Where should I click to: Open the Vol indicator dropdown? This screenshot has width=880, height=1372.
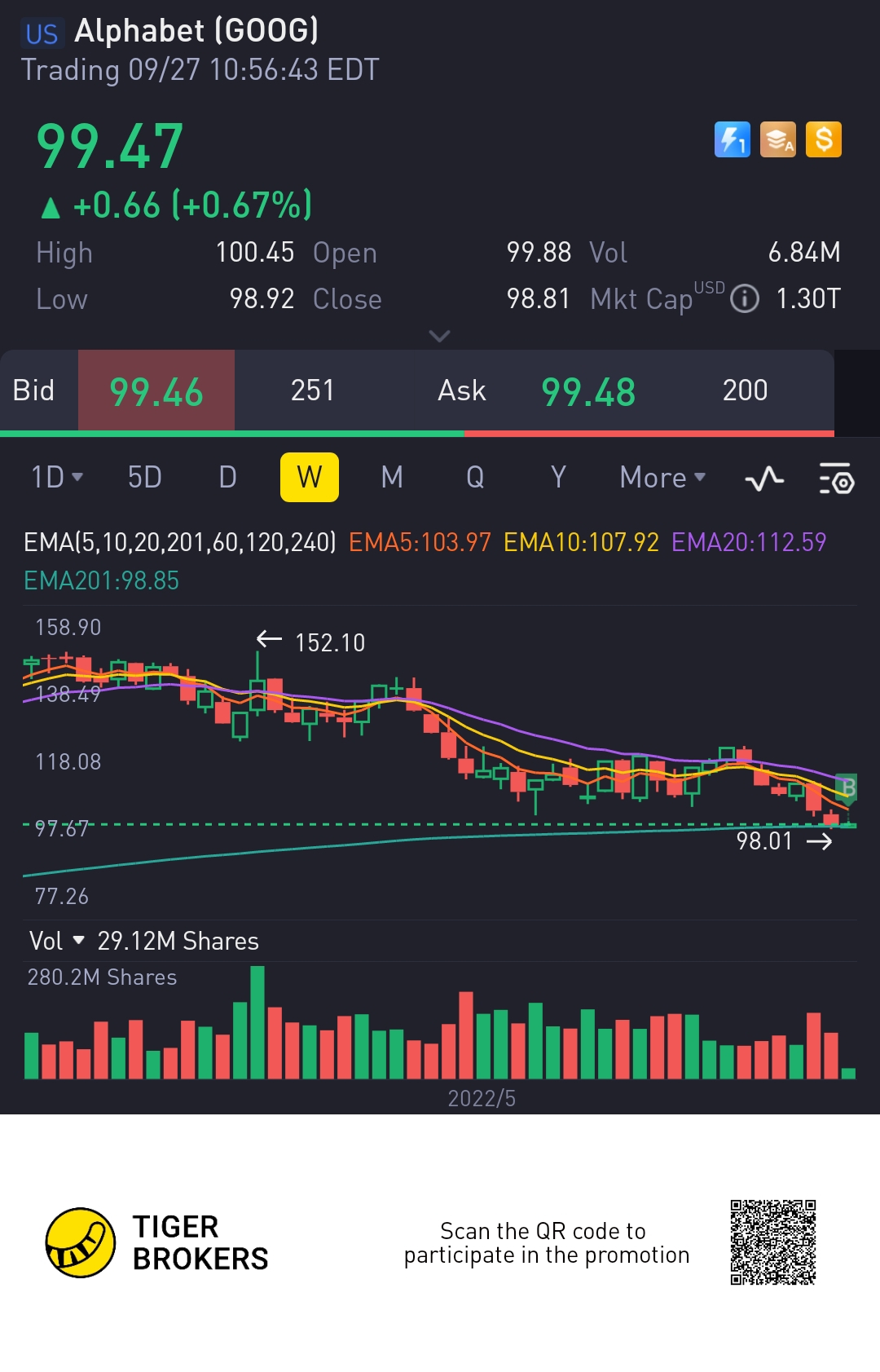coord(57,941)
